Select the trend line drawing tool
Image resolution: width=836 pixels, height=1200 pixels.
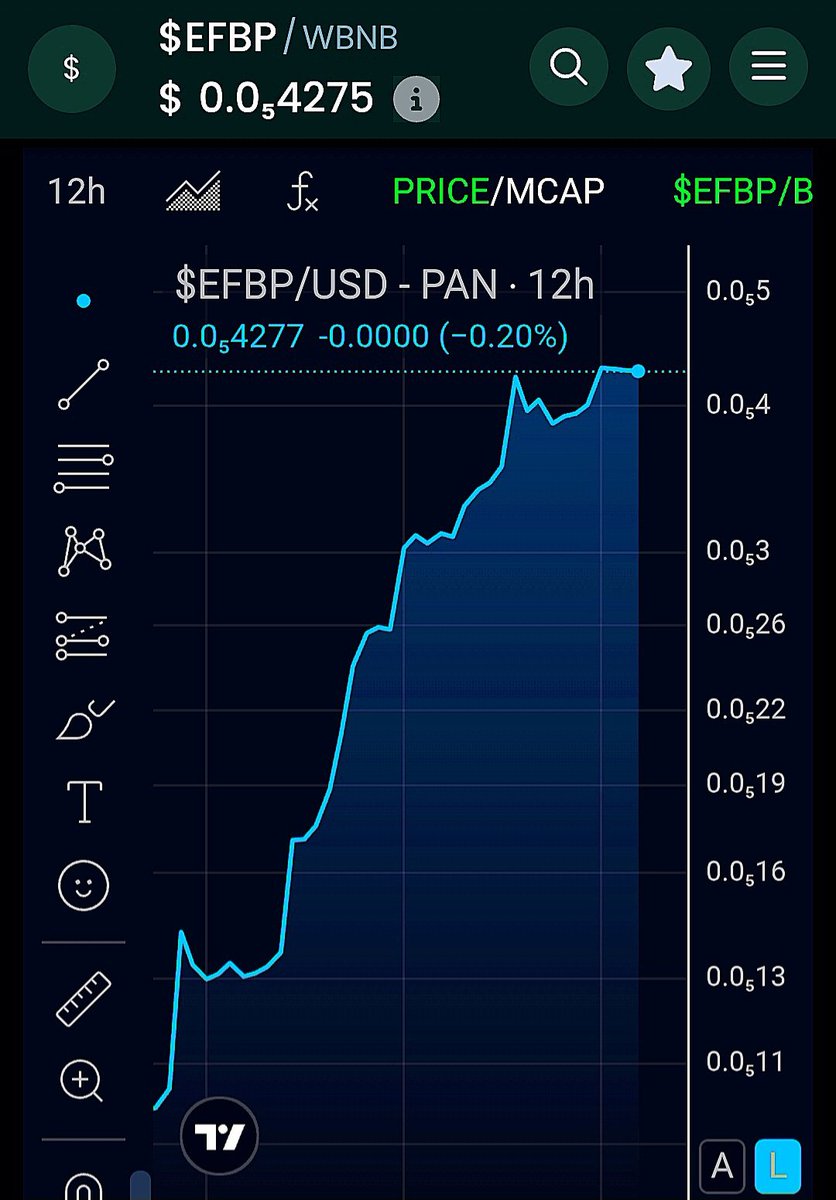[x=84, y=384]
